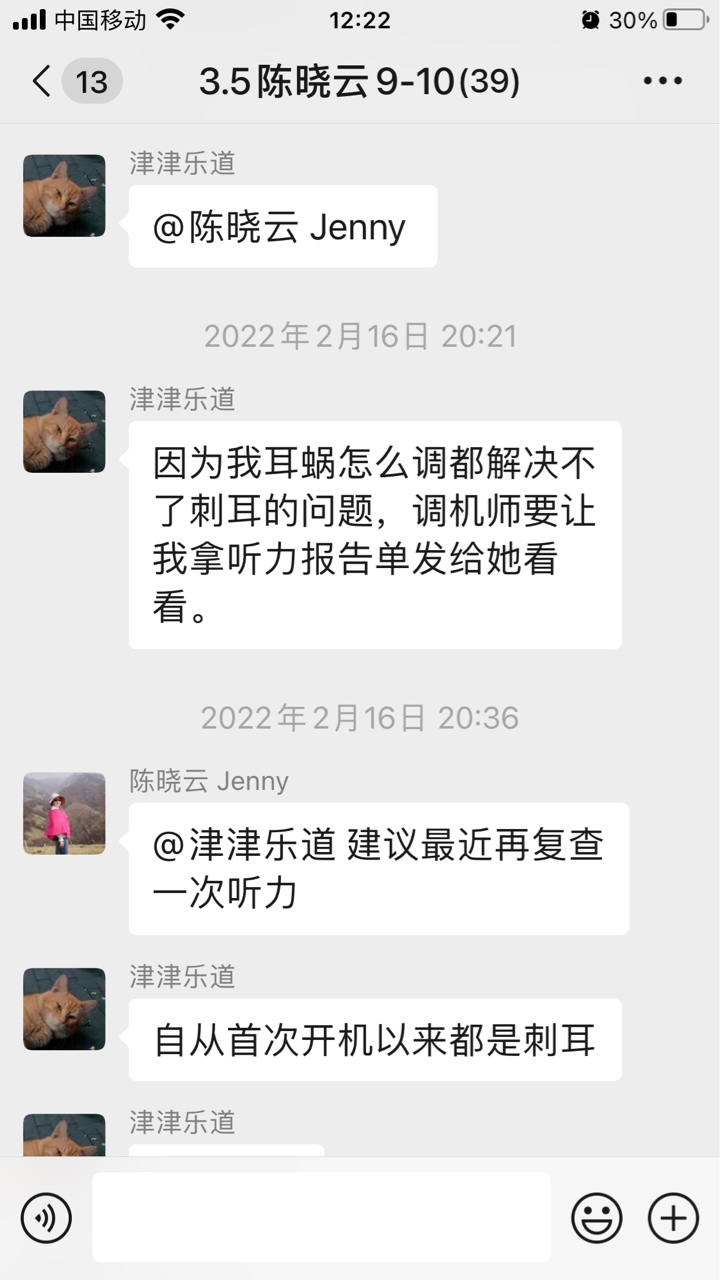Switch to voice message input
This screenshot has height=1280, width=720.
[x=46, y=1218]
